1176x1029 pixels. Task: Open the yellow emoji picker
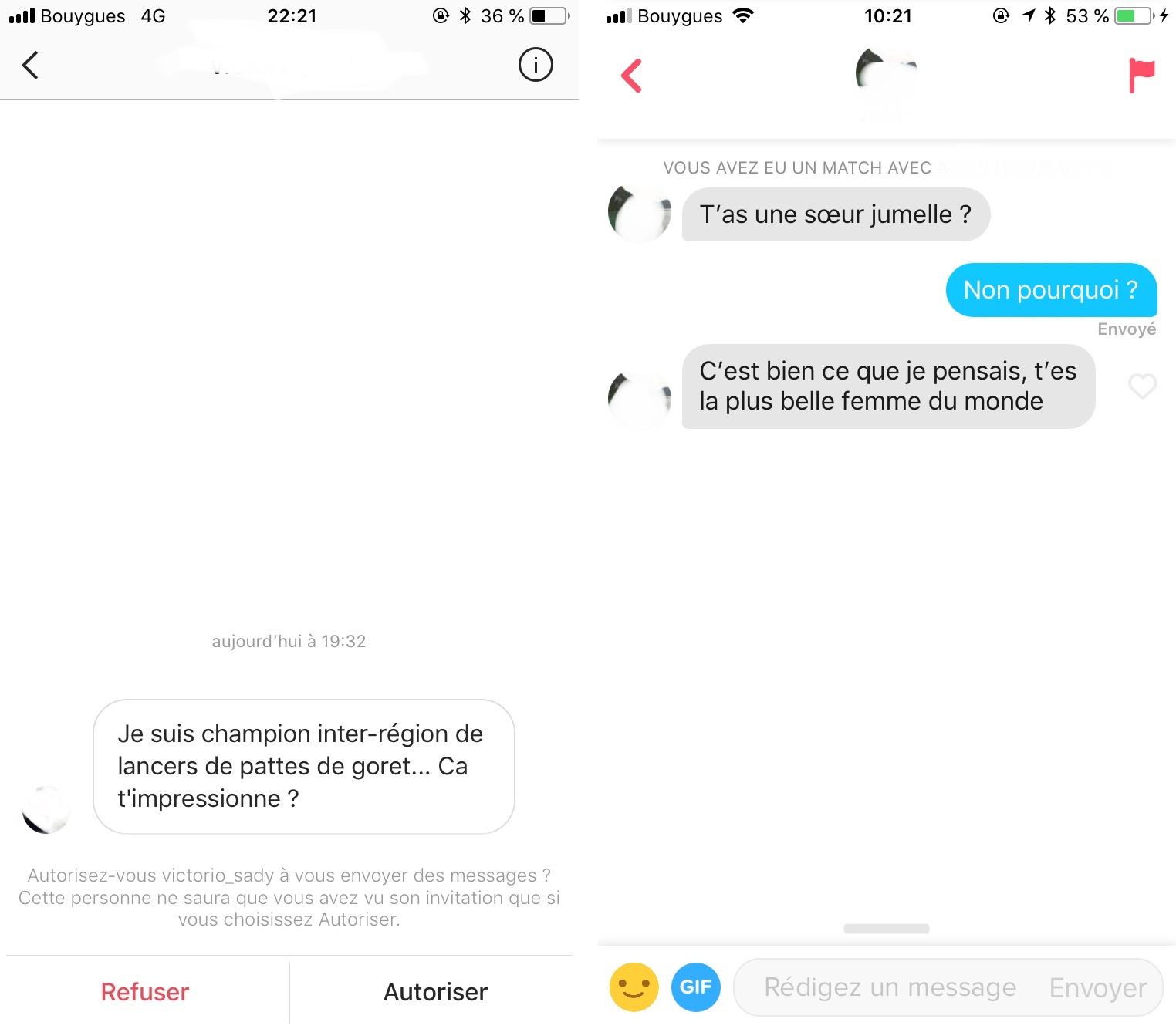(x=634, y=987)
